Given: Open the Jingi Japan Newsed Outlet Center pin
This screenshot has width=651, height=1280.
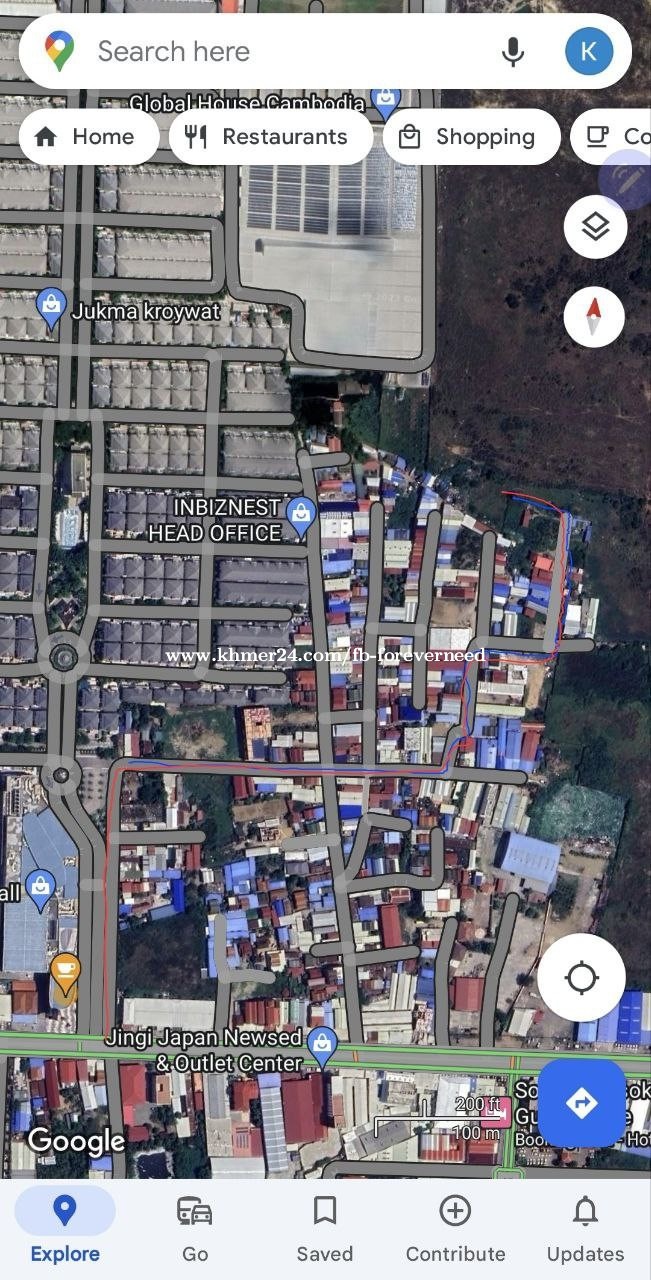Looking at the screenshot, I should 321,1045.
